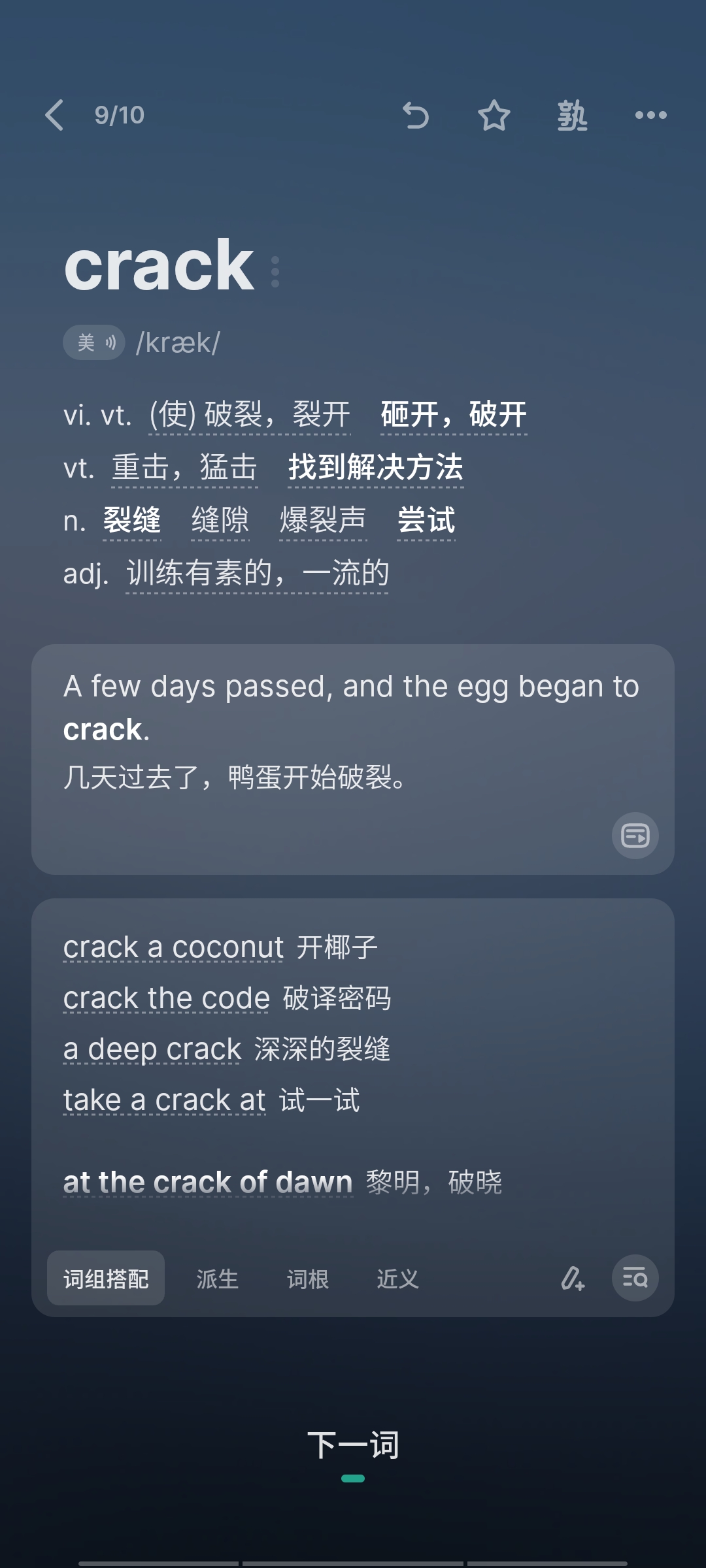
Task: Switch to the 词根 tab
Action: point(308,1279)
